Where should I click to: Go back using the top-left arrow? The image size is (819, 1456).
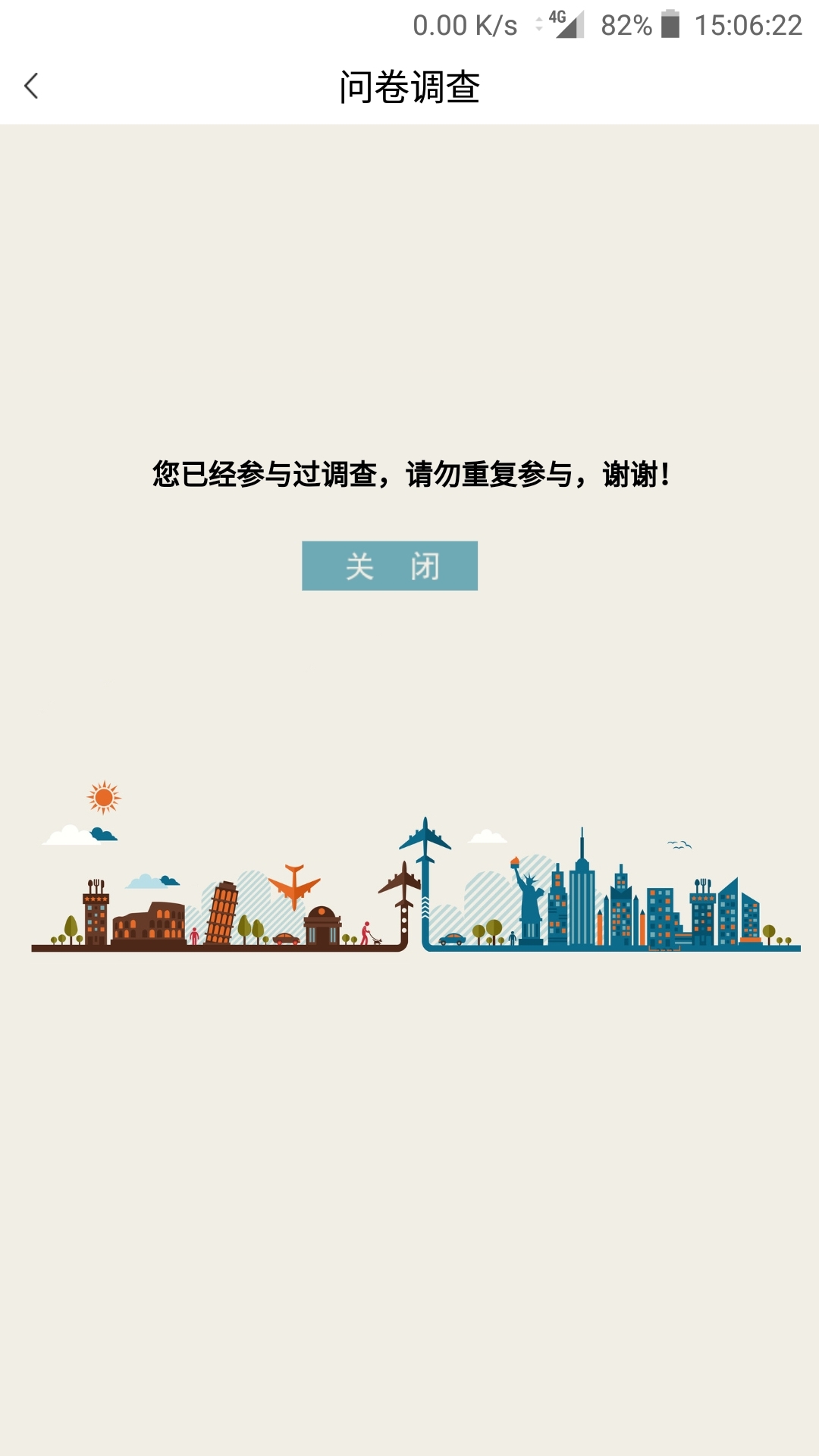pyautogui.click(x=31, y=86)
